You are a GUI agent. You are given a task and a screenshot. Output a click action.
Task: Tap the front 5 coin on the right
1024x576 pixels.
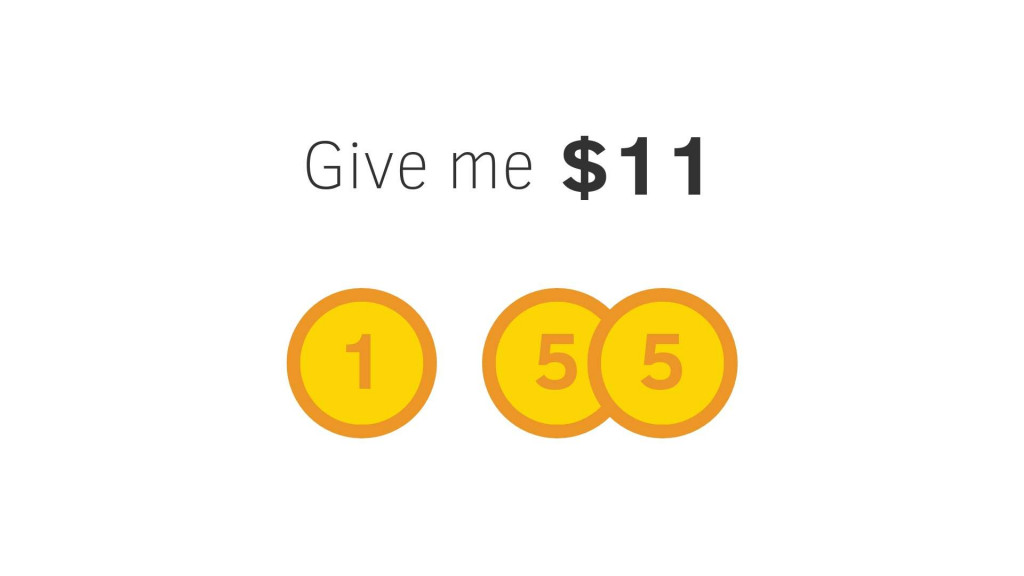[663, 363]
